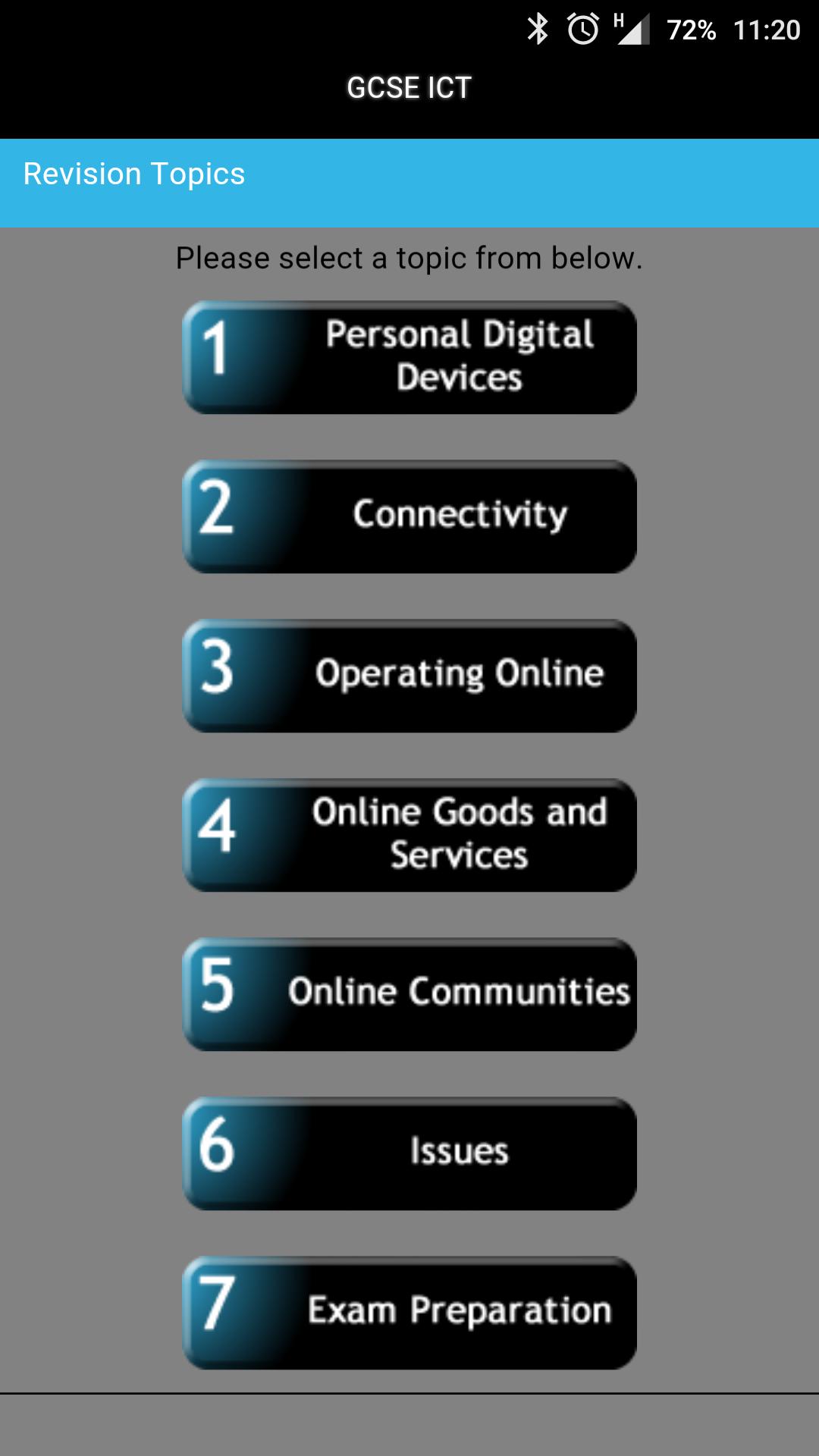The width and height of the screenshot is (819, 1456).
Task: Select the Connectivity topic
Action: (409, 516)
